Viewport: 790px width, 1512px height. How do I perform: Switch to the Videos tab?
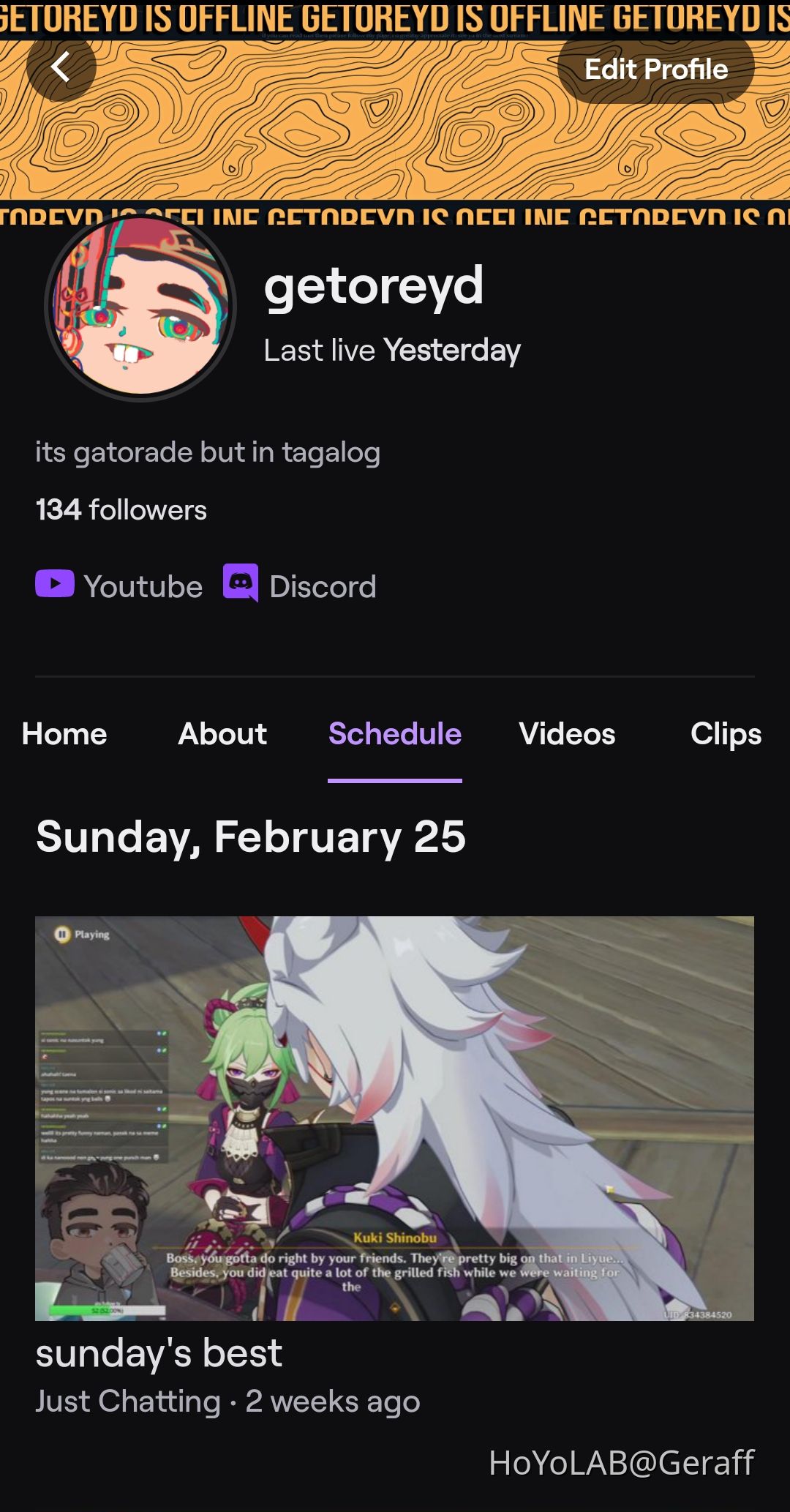coord(567,733)
